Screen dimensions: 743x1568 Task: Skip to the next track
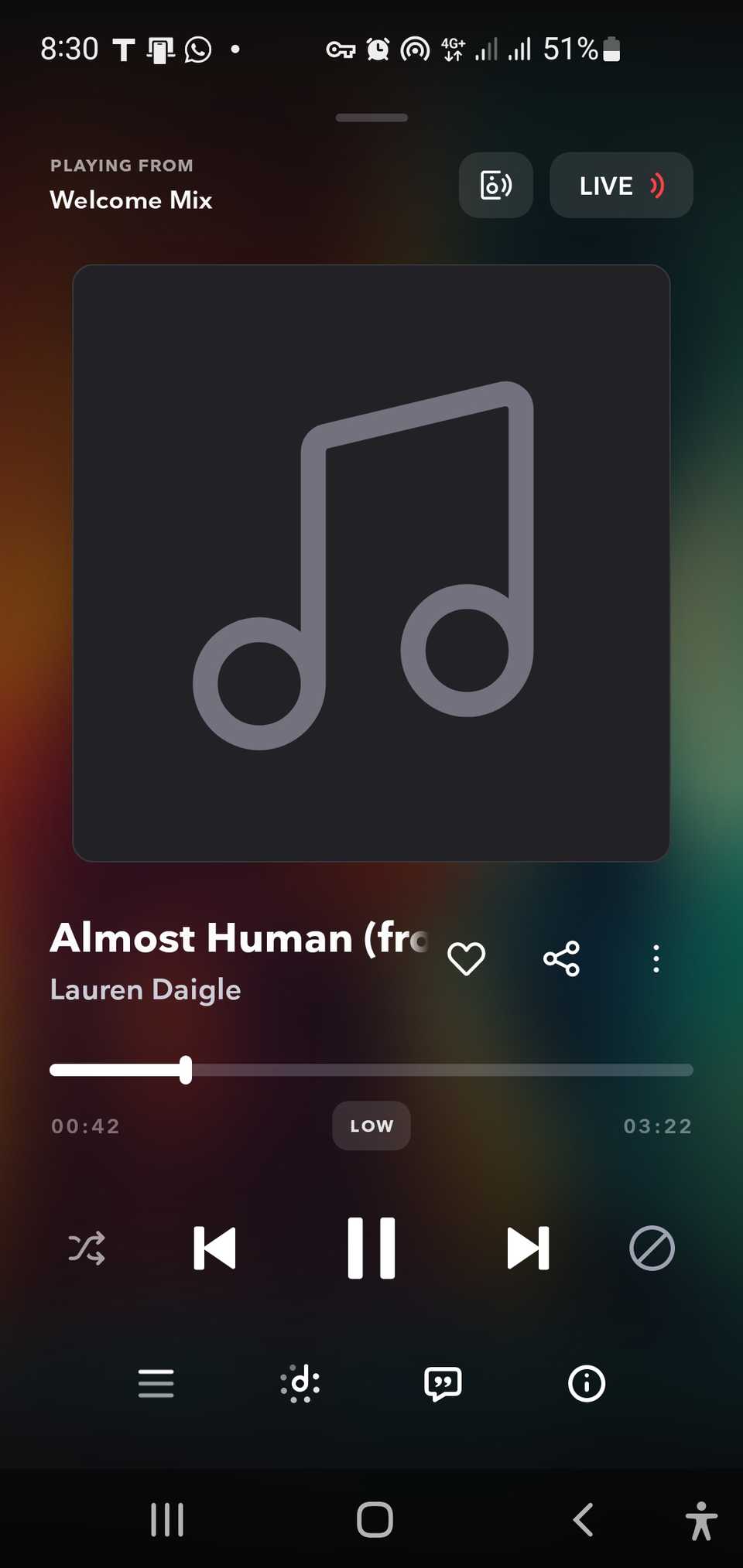point(529,1248)
